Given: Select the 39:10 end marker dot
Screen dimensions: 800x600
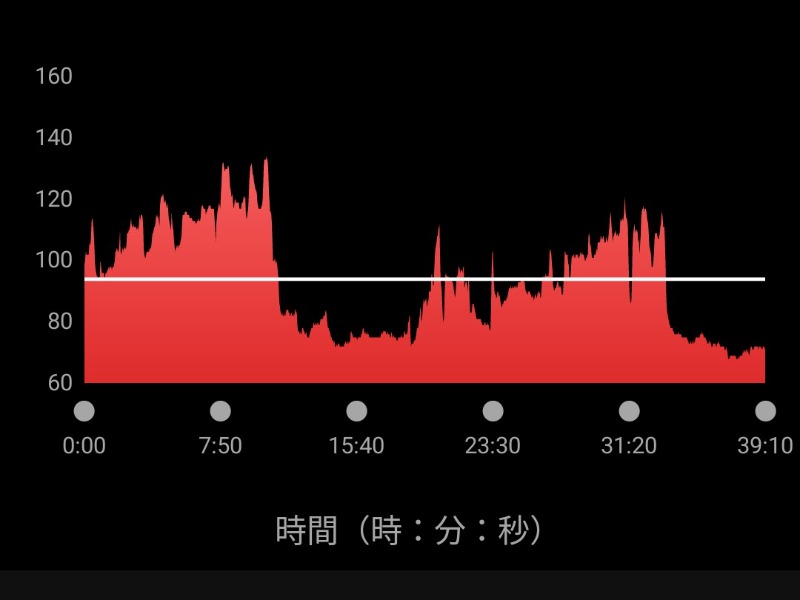Looking at the screenshot, I should 765,411.
